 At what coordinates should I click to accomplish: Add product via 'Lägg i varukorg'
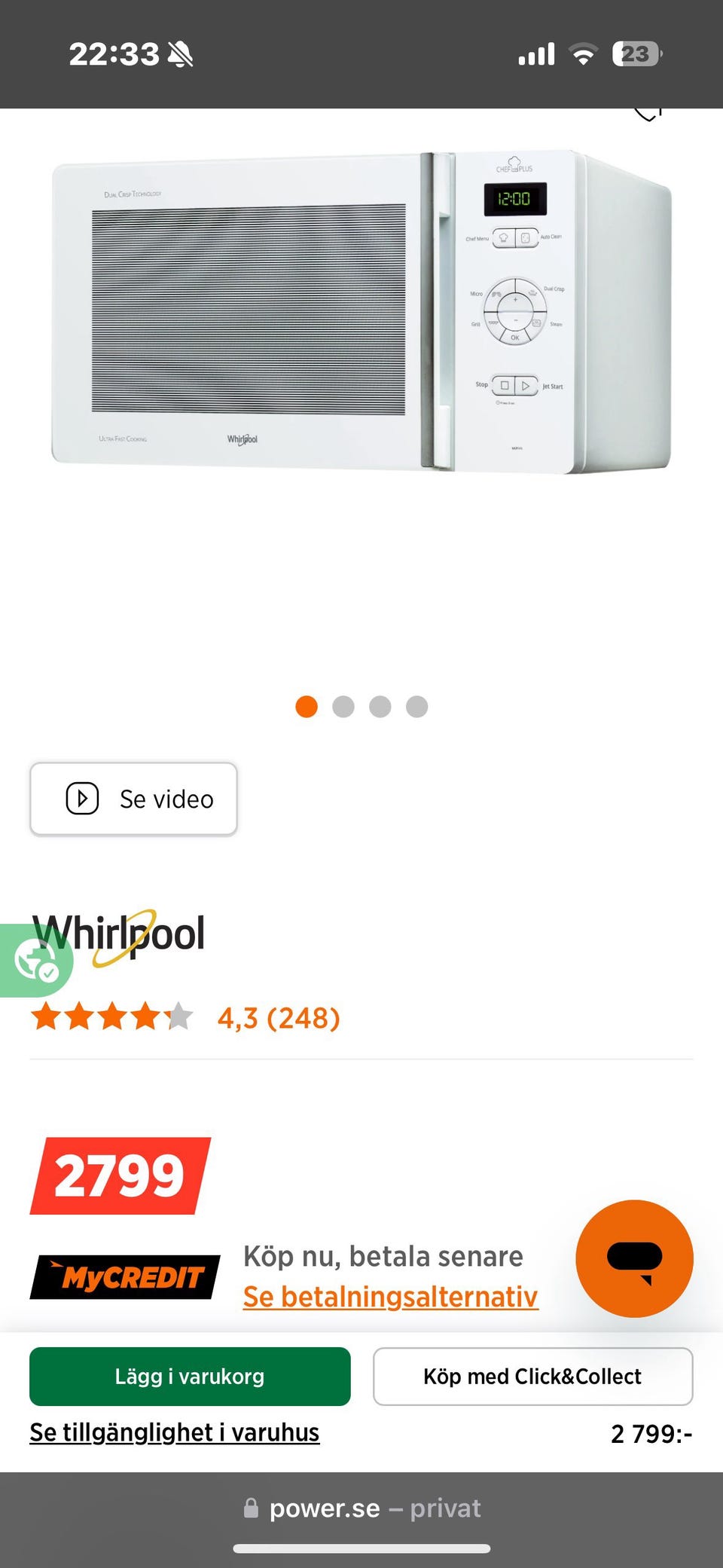coord(190,1376)
